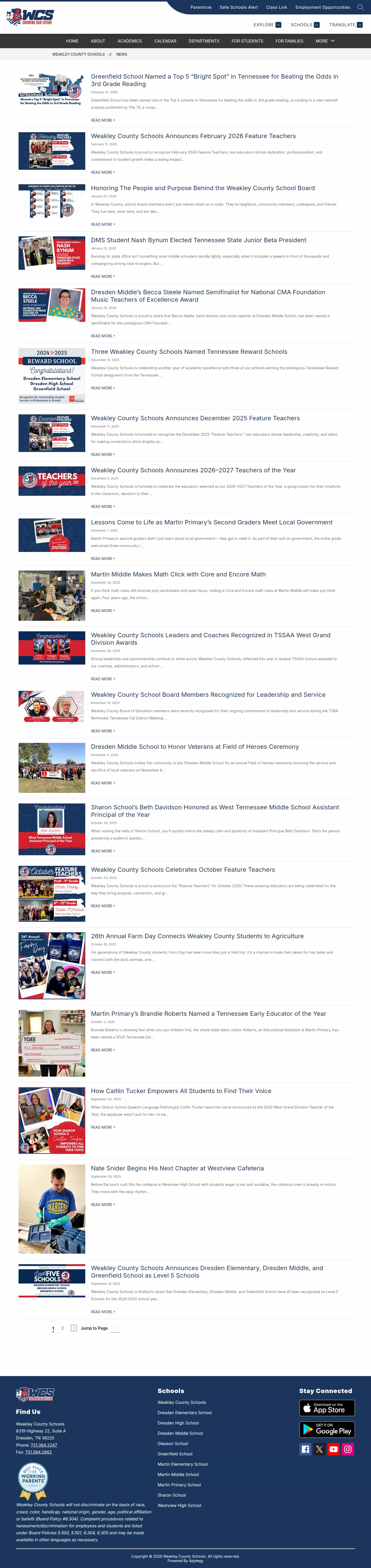The width and height of the screenshot is (371, 1568).
Task: Tap the Parentvue link
Action: click(201, 7)
